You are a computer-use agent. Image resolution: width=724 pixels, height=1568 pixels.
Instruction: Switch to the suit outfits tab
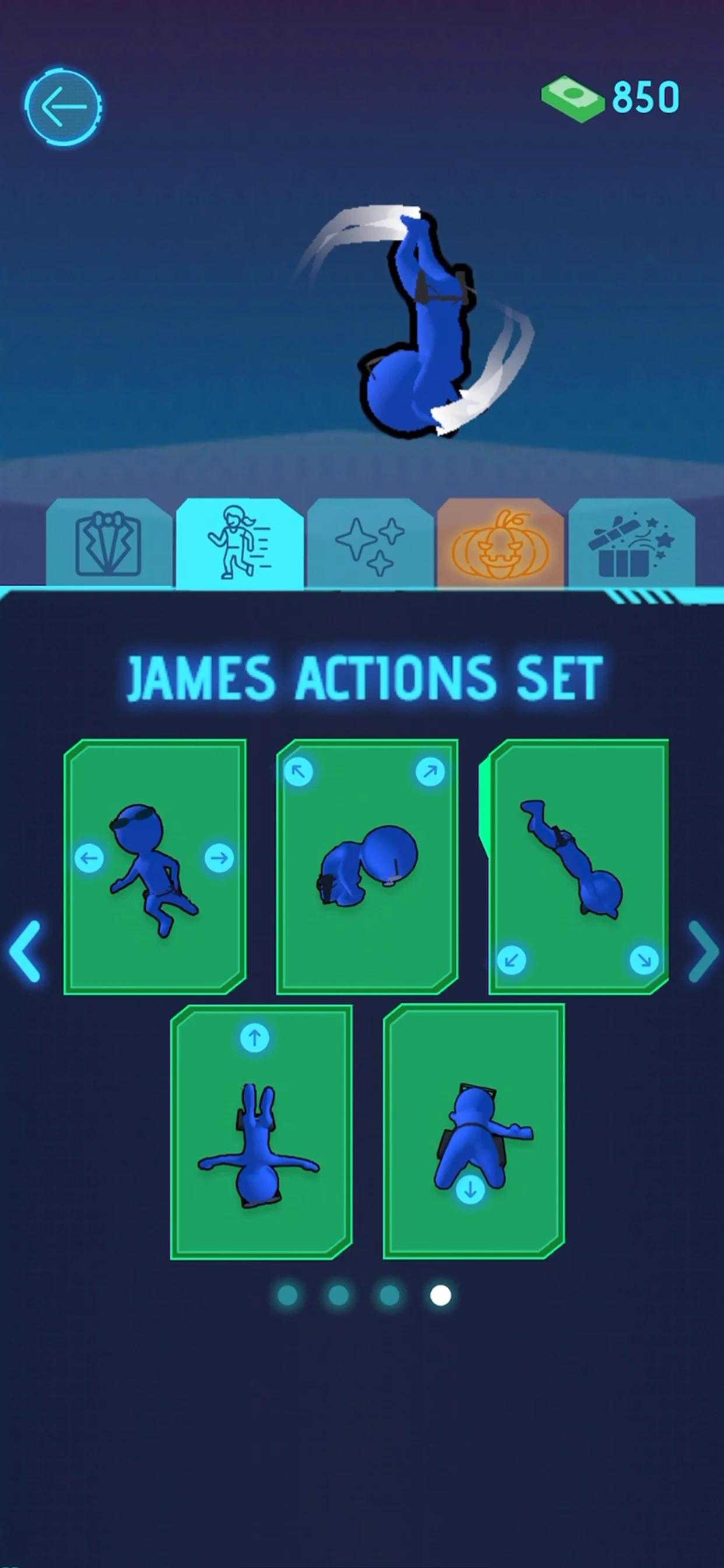pos(108,544)
